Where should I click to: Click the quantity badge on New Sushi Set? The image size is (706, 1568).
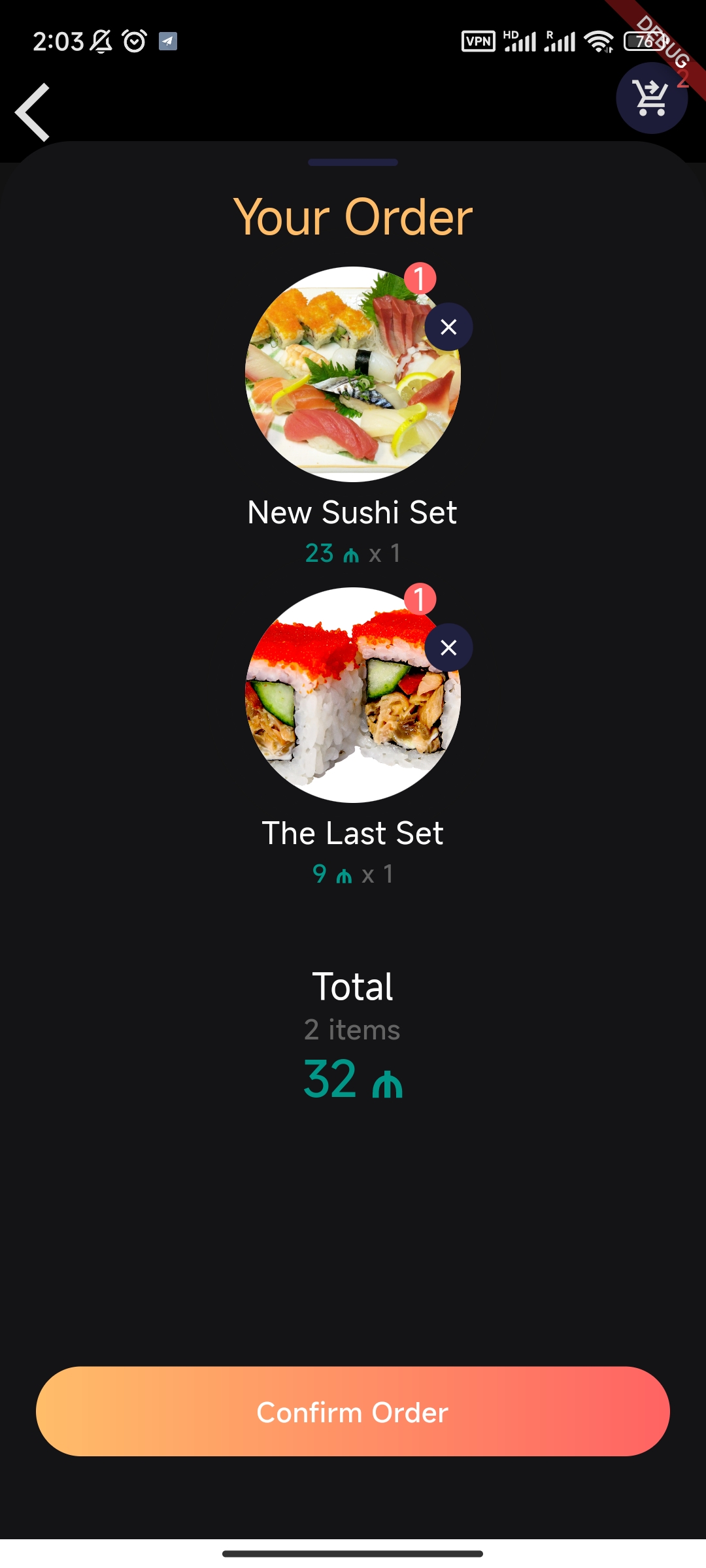419,278
